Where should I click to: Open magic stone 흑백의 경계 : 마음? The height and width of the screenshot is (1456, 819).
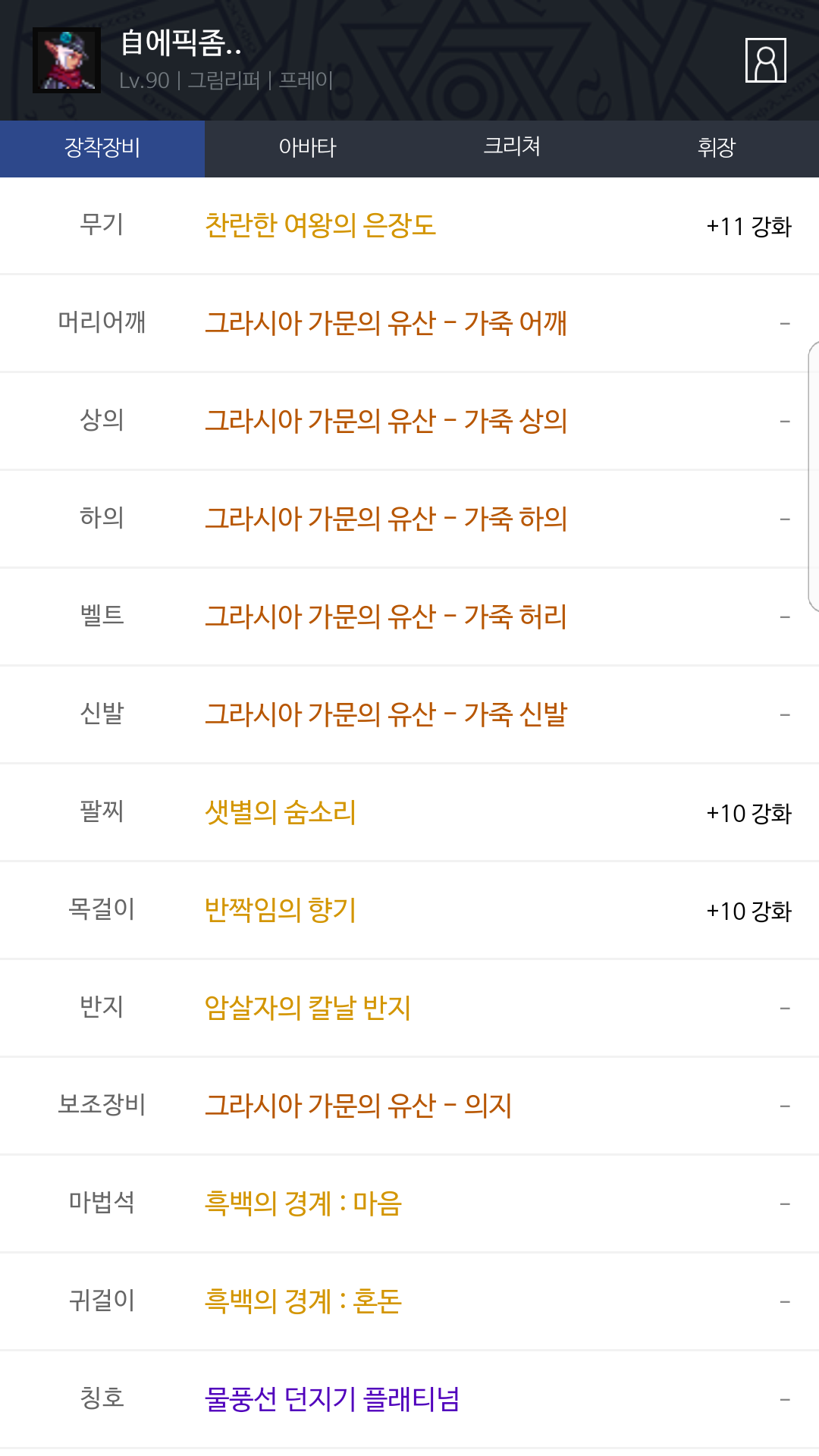(303, 1203)
